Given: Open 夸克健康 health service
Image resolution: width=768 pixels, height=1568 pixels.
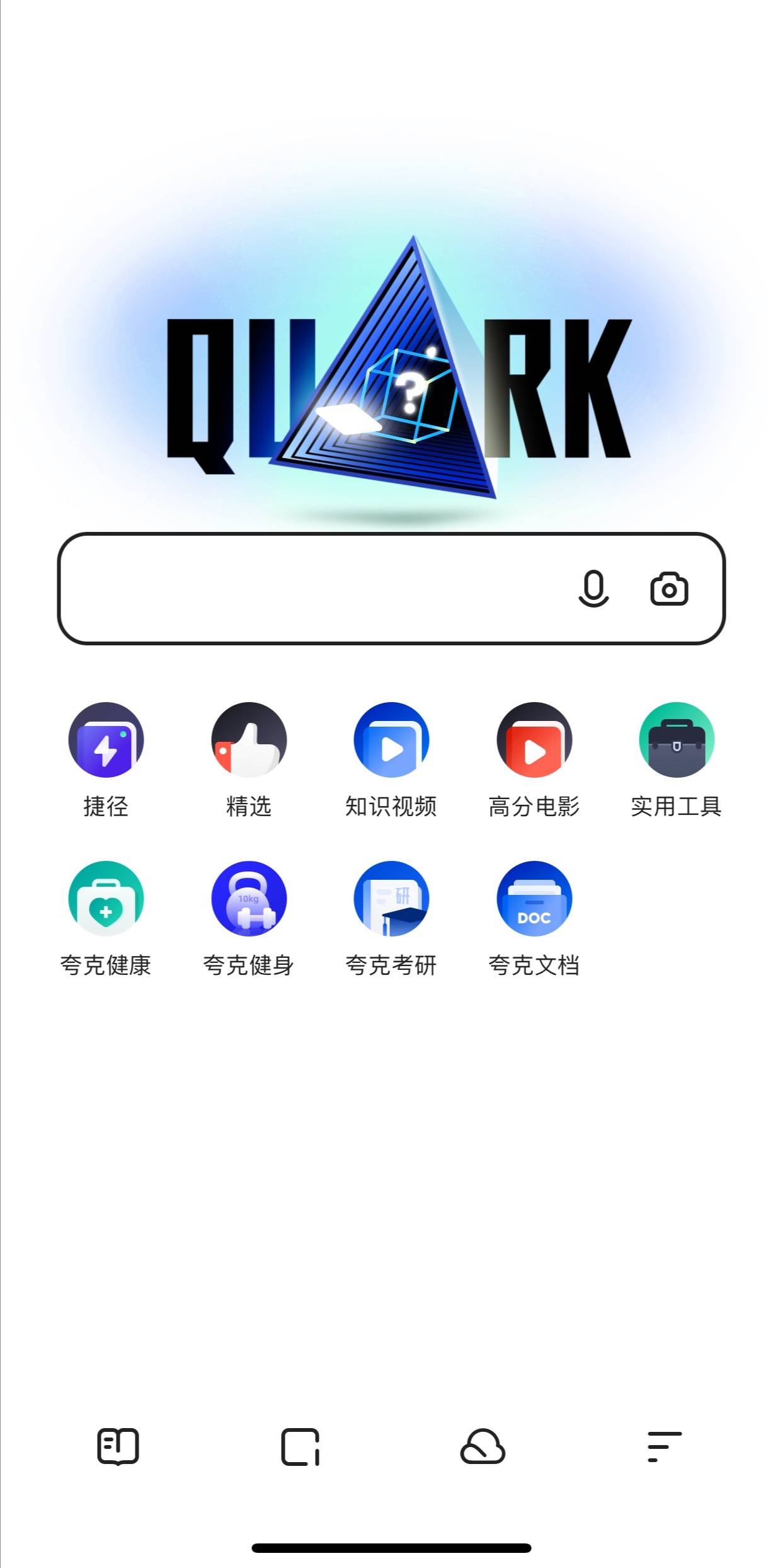Looking at the screenshot, I should [x=106, y=900].
